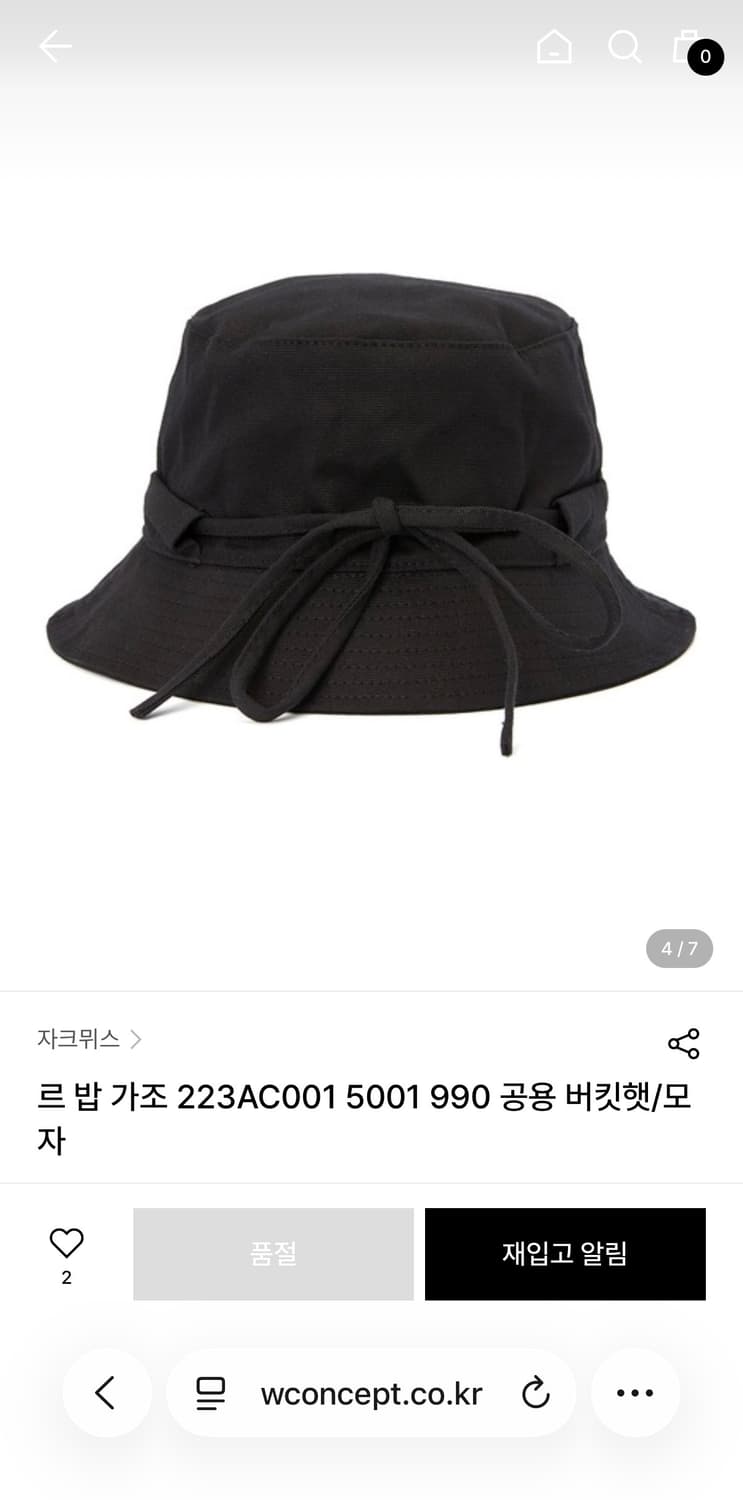Screen dimensions: 743x1500
Task: Go to the store home icon
Action: (554, 46)
